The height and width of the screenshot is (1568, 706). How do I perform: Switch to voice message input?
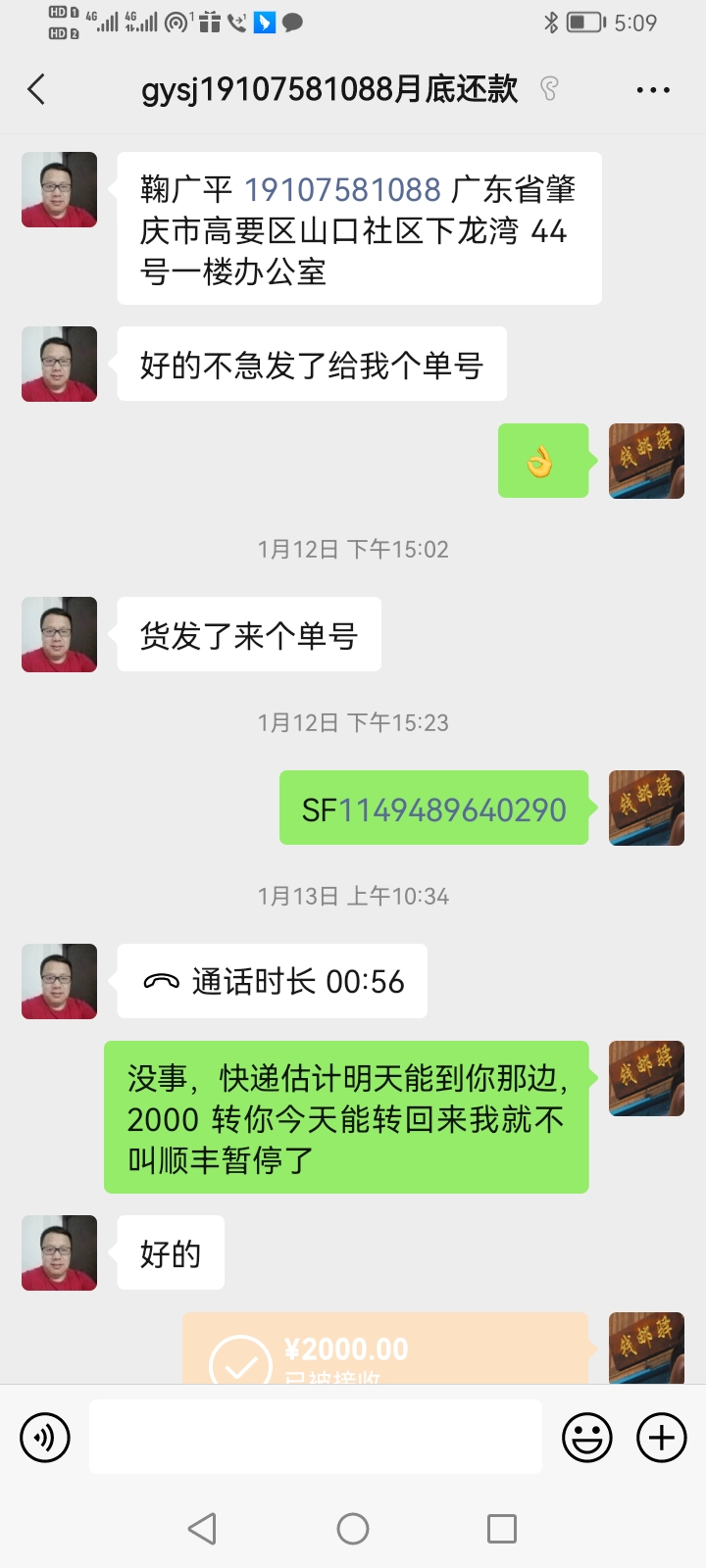[45, 1438]
